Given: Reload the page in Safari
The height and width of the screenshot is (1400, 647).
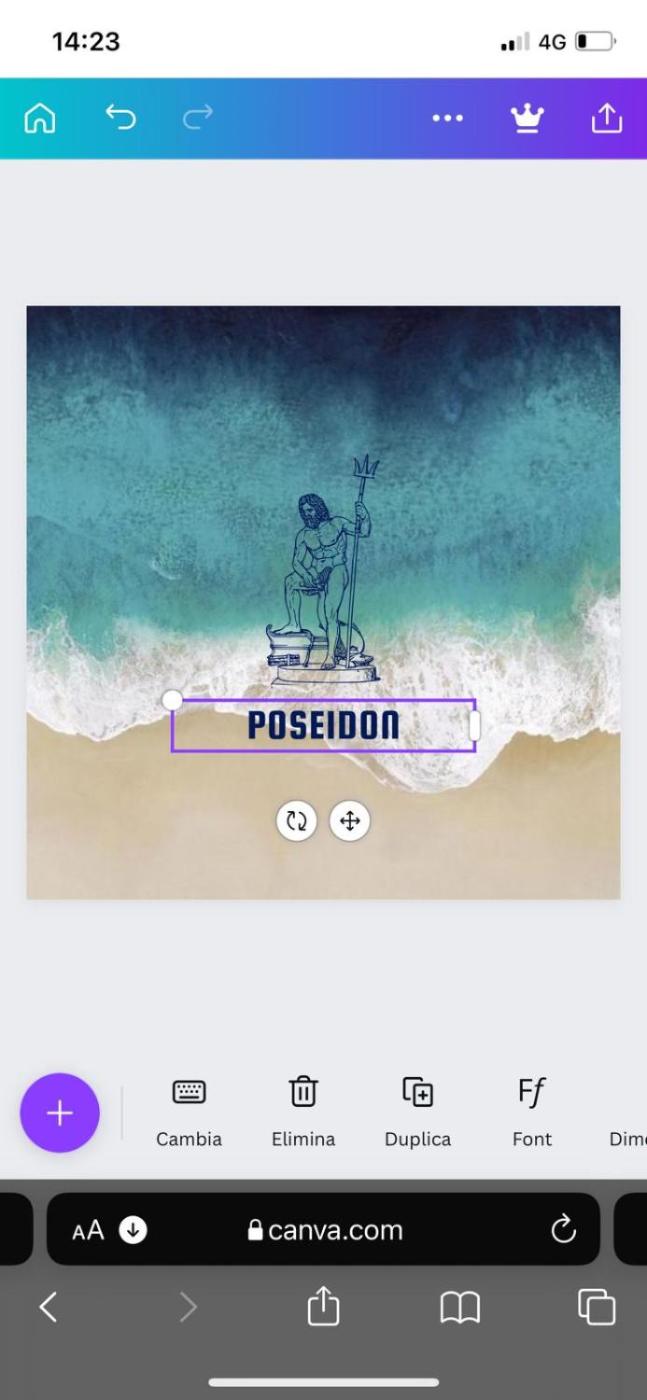Looking at the screenshot, I should [x=564, y=1229].
